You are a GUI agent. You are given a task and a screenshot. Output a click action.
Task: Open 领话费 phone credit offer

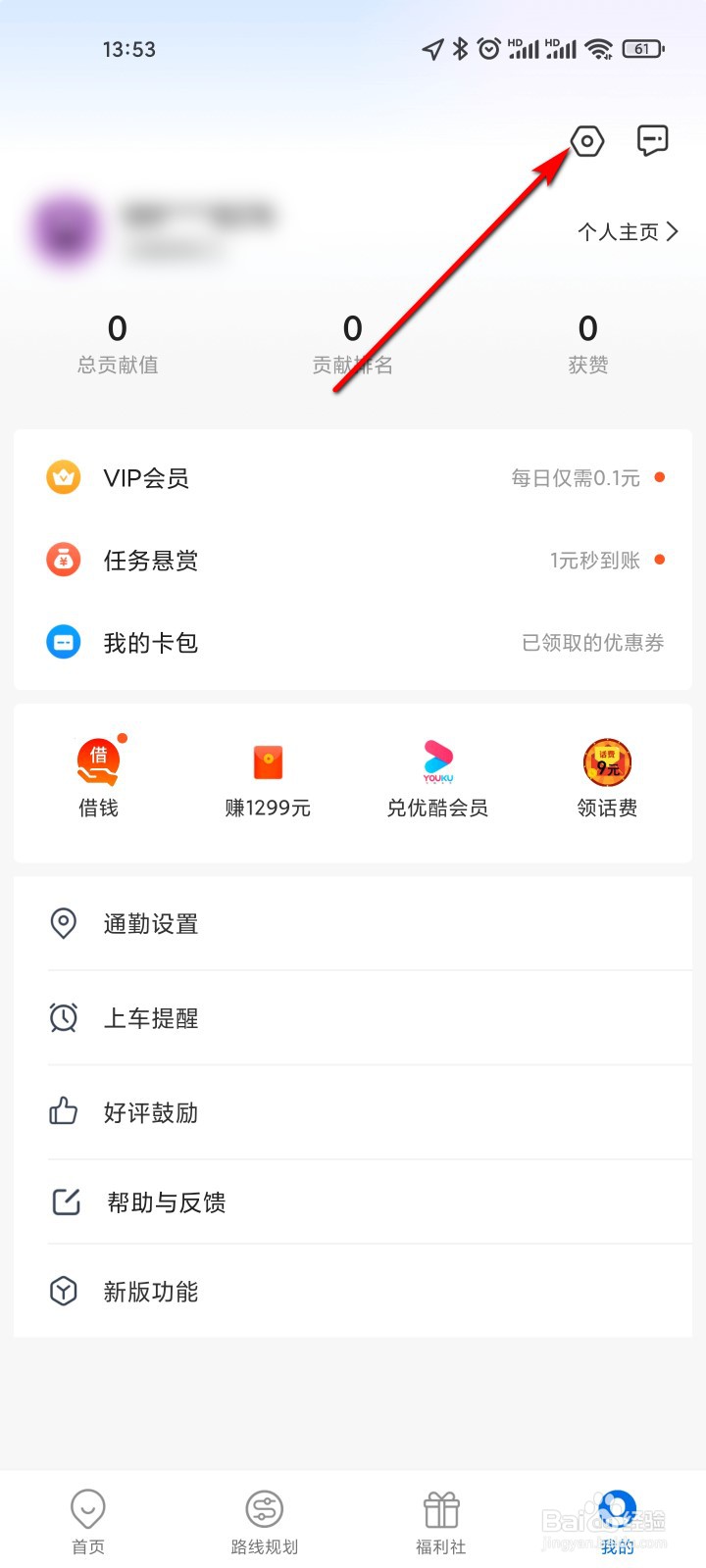pos(607,778)
